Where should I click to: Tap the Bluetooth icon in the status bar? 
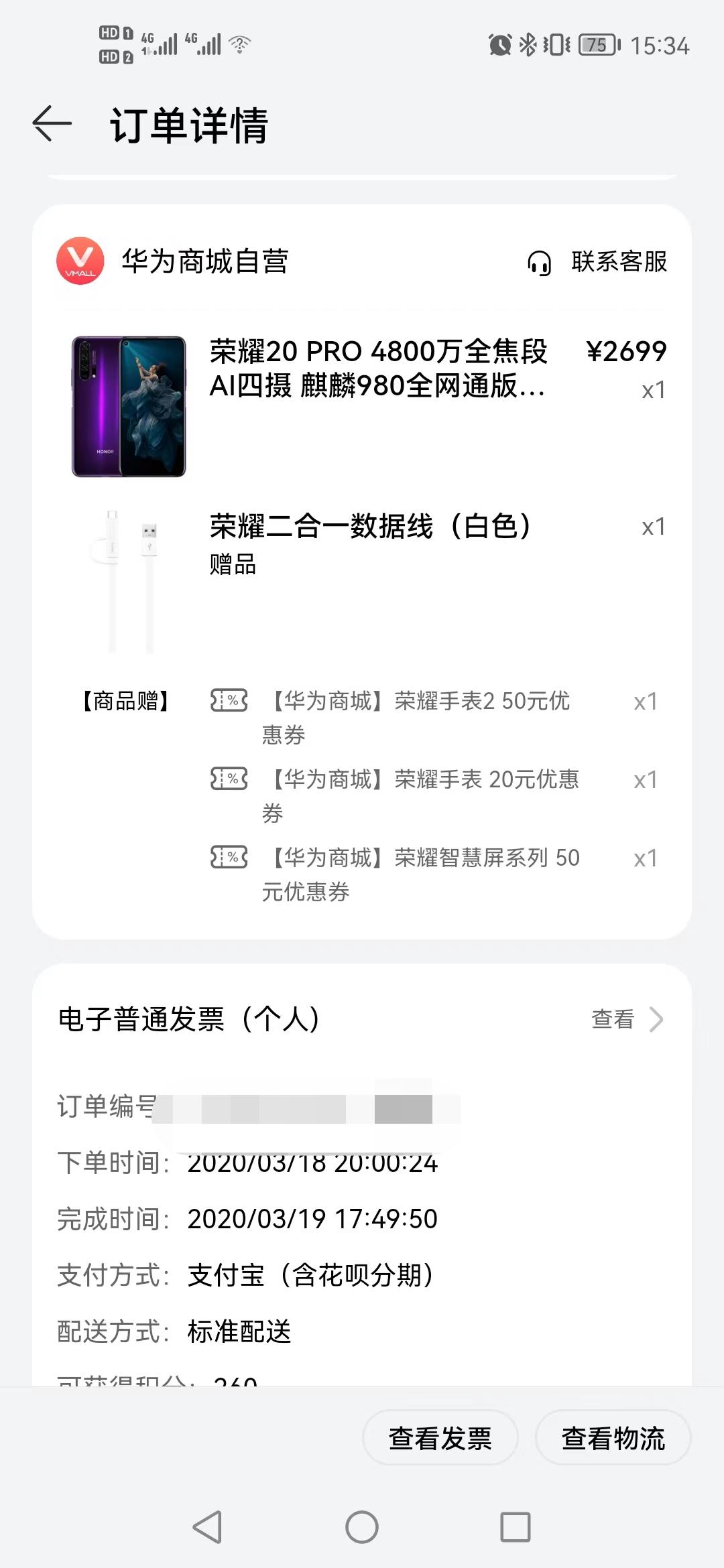[527, 45]
